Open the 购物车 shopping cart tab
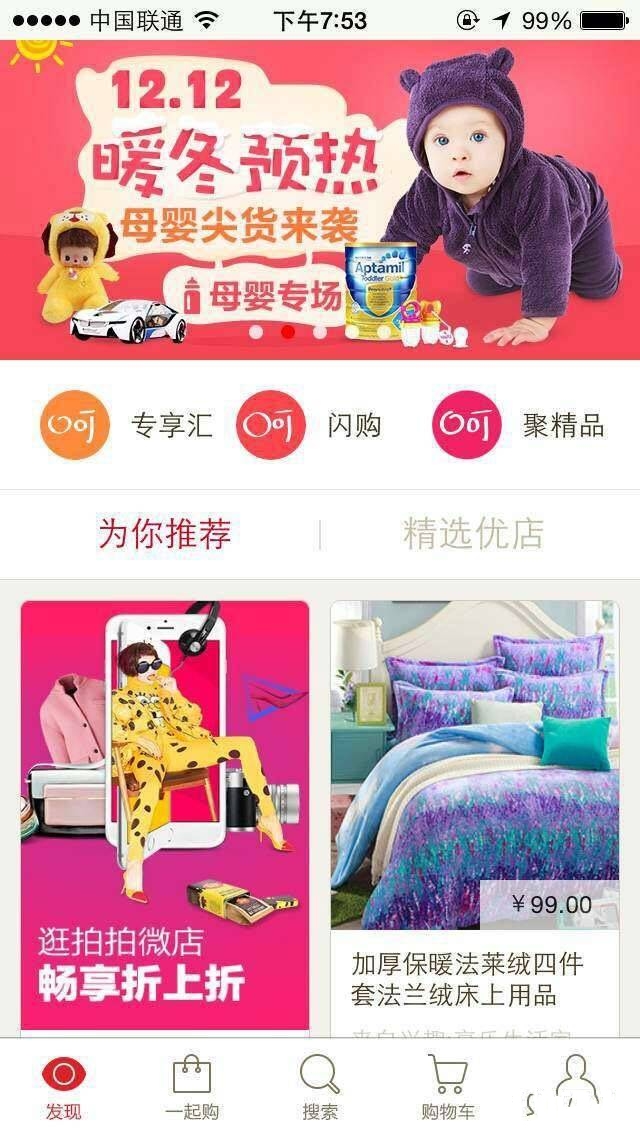 pyautogui.click(x=447, y=1087)
